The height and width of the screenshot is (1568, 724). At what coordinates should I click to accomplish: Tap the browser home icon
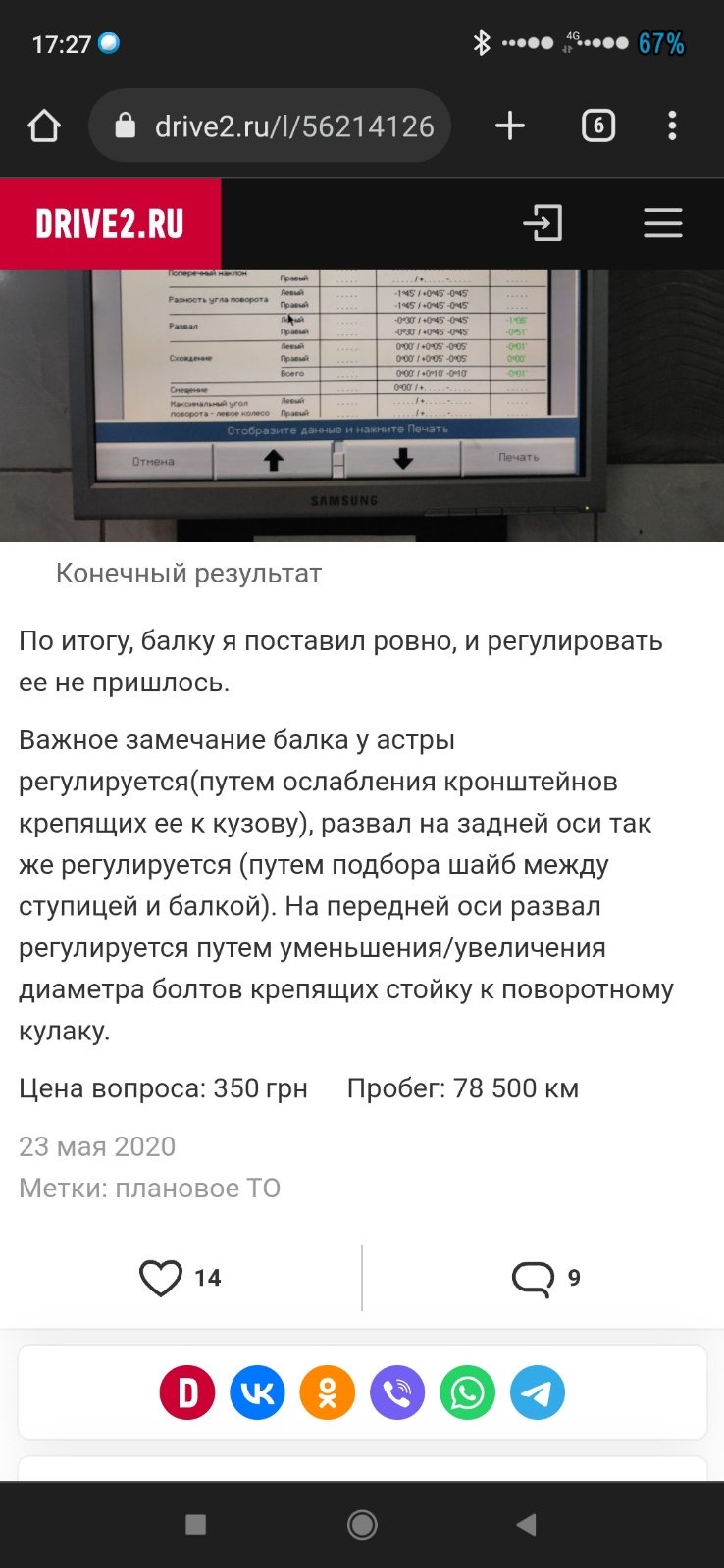[44, 126]
